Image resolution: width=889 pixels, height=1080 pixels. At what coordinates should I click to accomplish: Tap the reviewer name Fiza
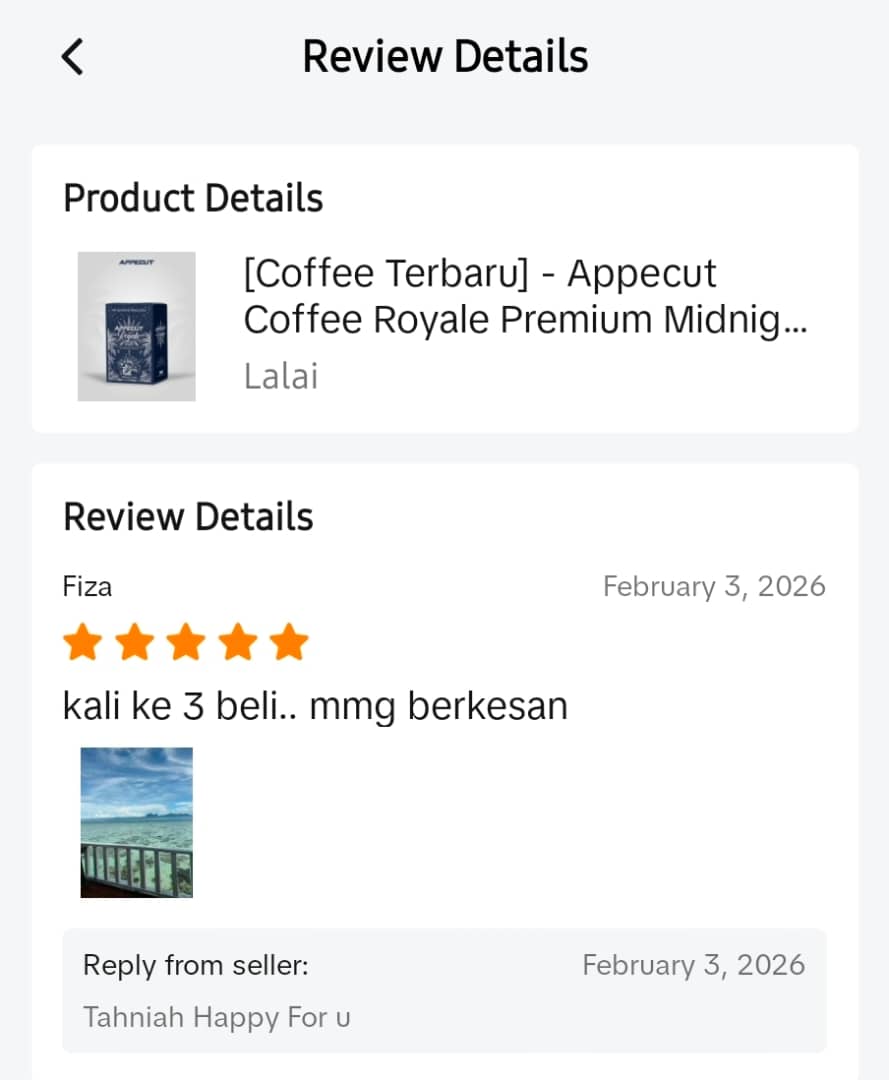[x=87, y=586]
